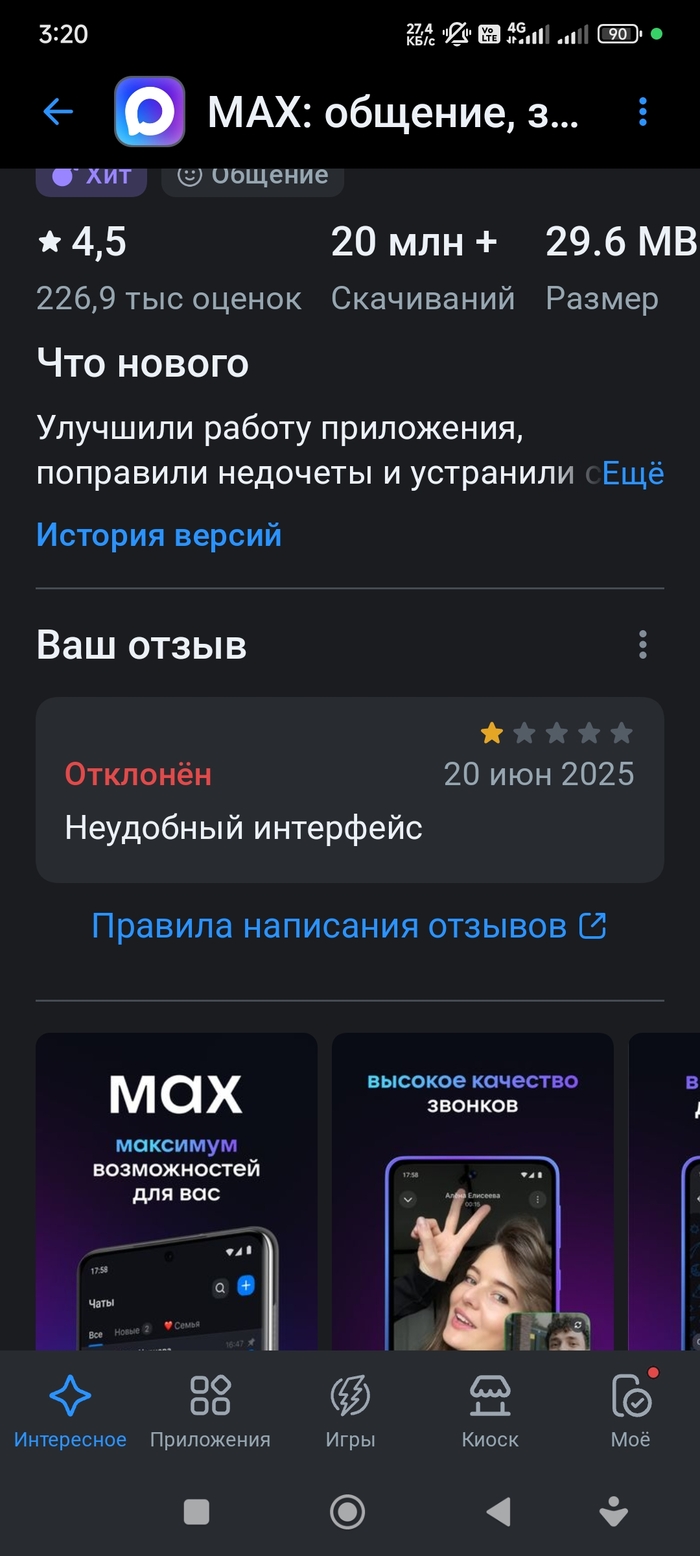Expand what's new text with Ещё
700x1556 pixels.
[x=633, y=474]
